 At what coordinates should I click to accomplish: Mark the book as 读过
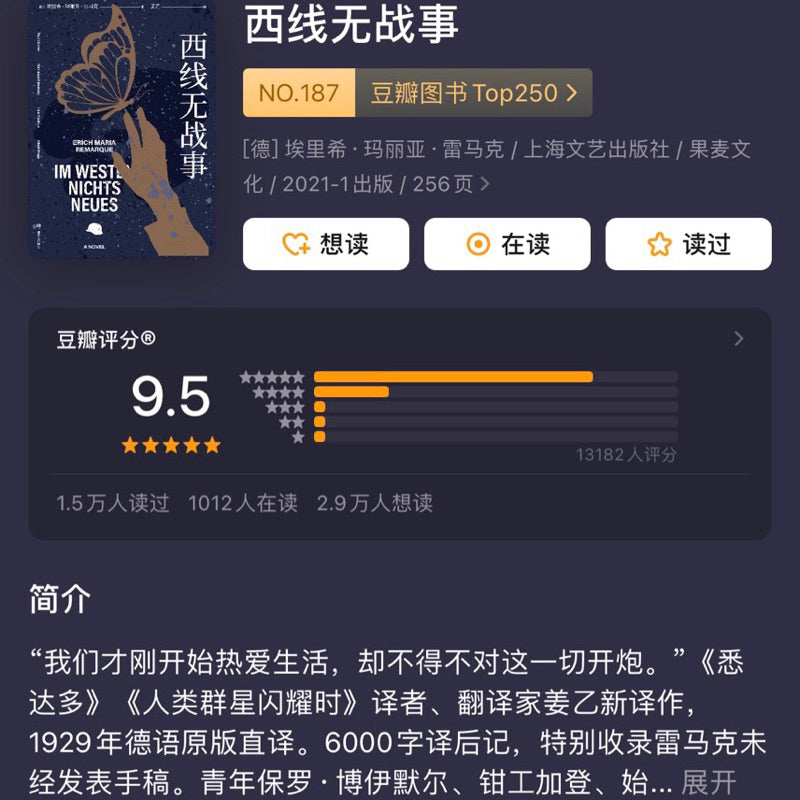click(688, 244)
